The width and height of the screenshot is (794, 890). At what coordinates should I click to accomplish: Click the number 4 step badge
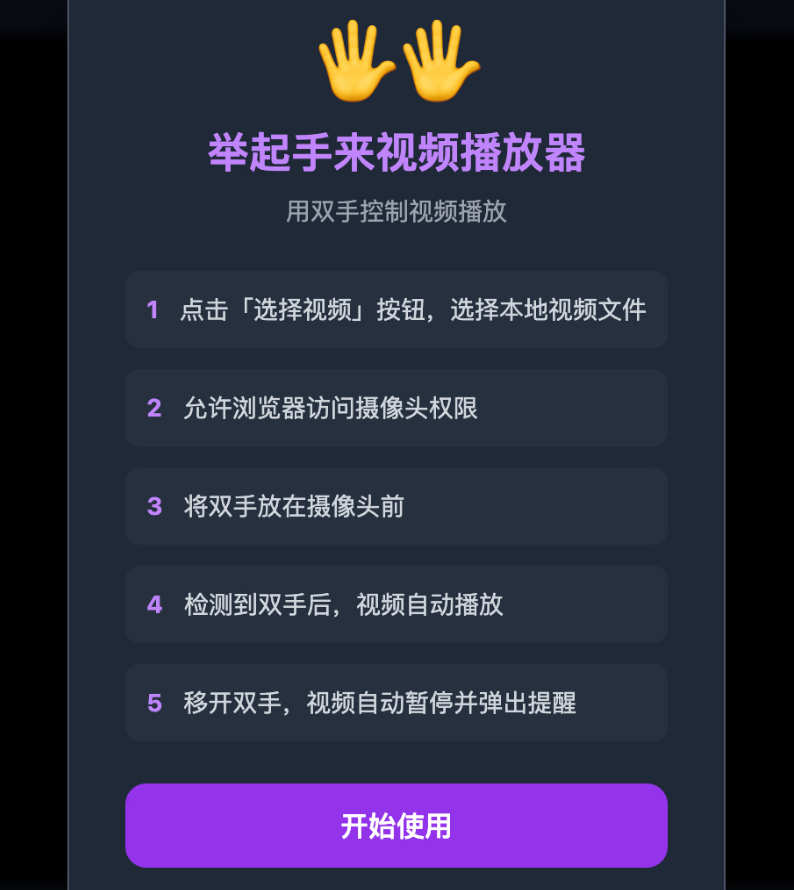point(152,604)
